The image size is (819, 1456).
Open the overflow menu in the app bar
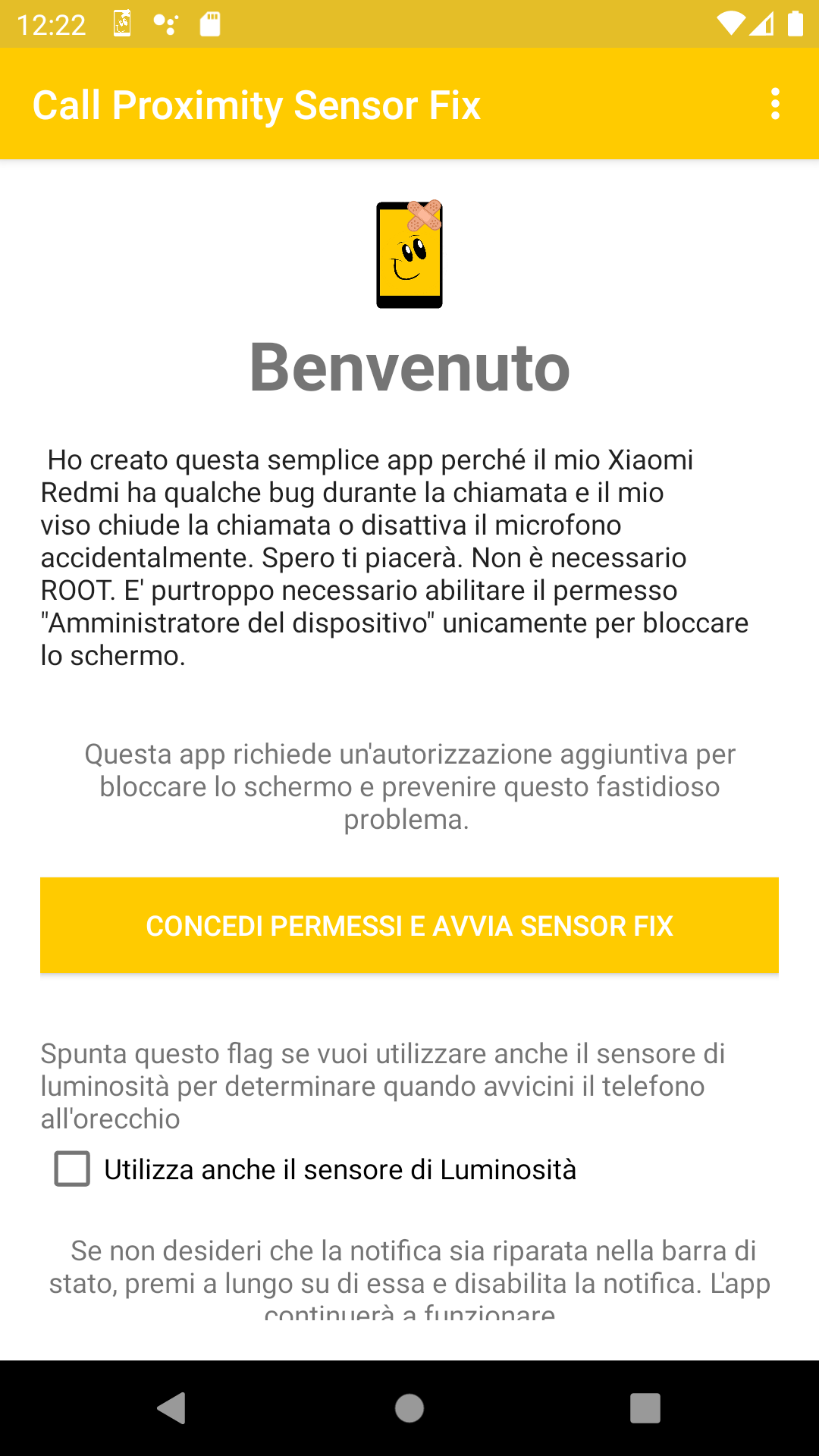point(774,104)
